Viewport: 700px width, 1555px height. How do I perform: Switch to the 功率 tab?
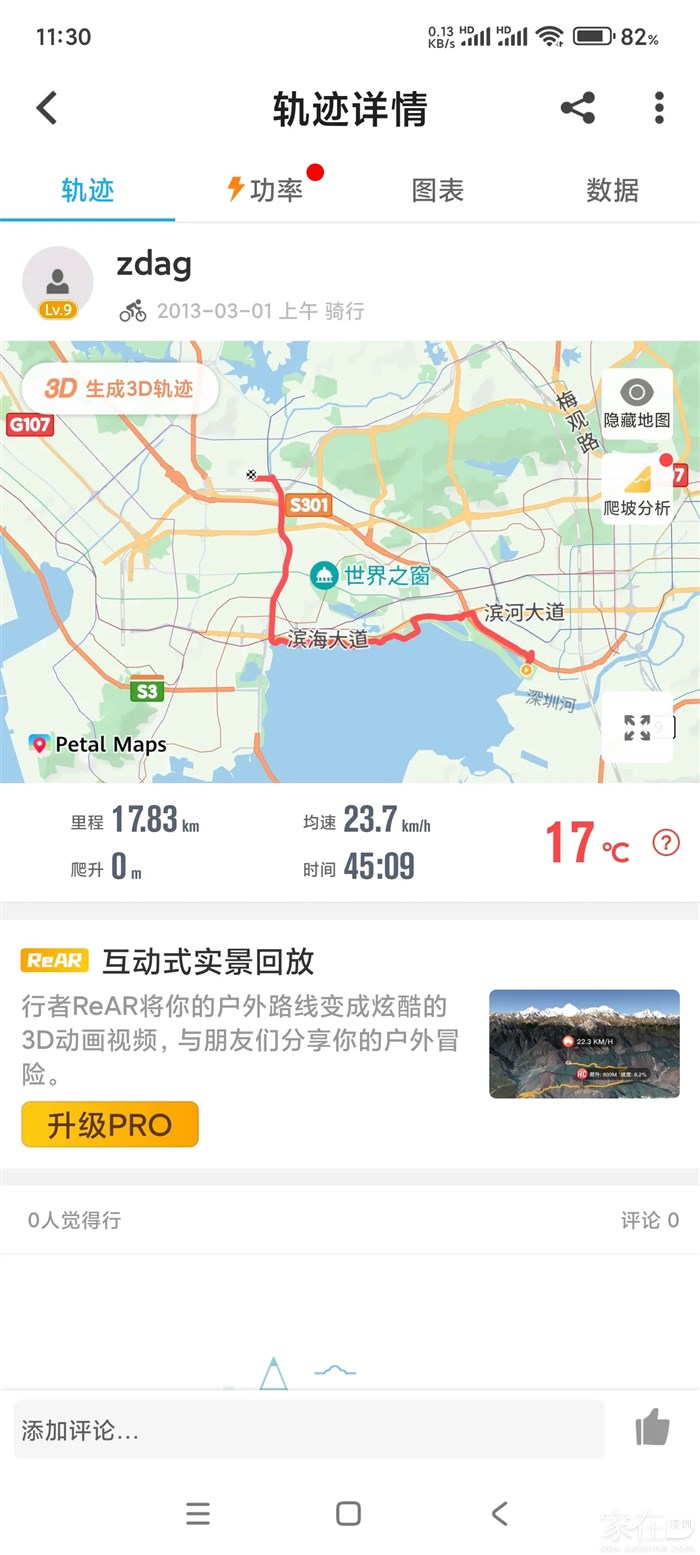[x=265, y=190]
